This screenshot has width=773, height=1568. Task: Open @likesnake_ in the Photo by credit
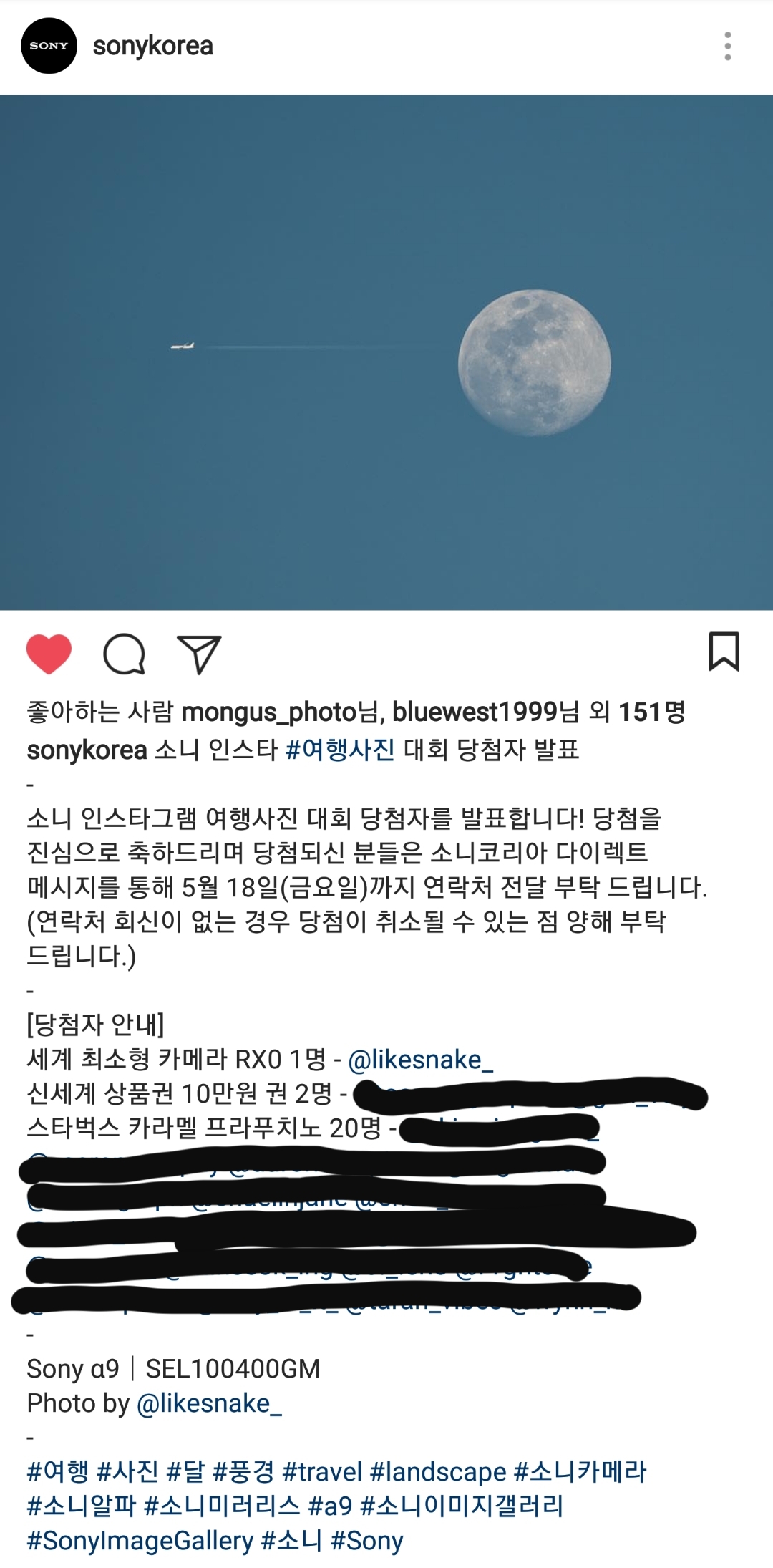[x=209, y=1403]
